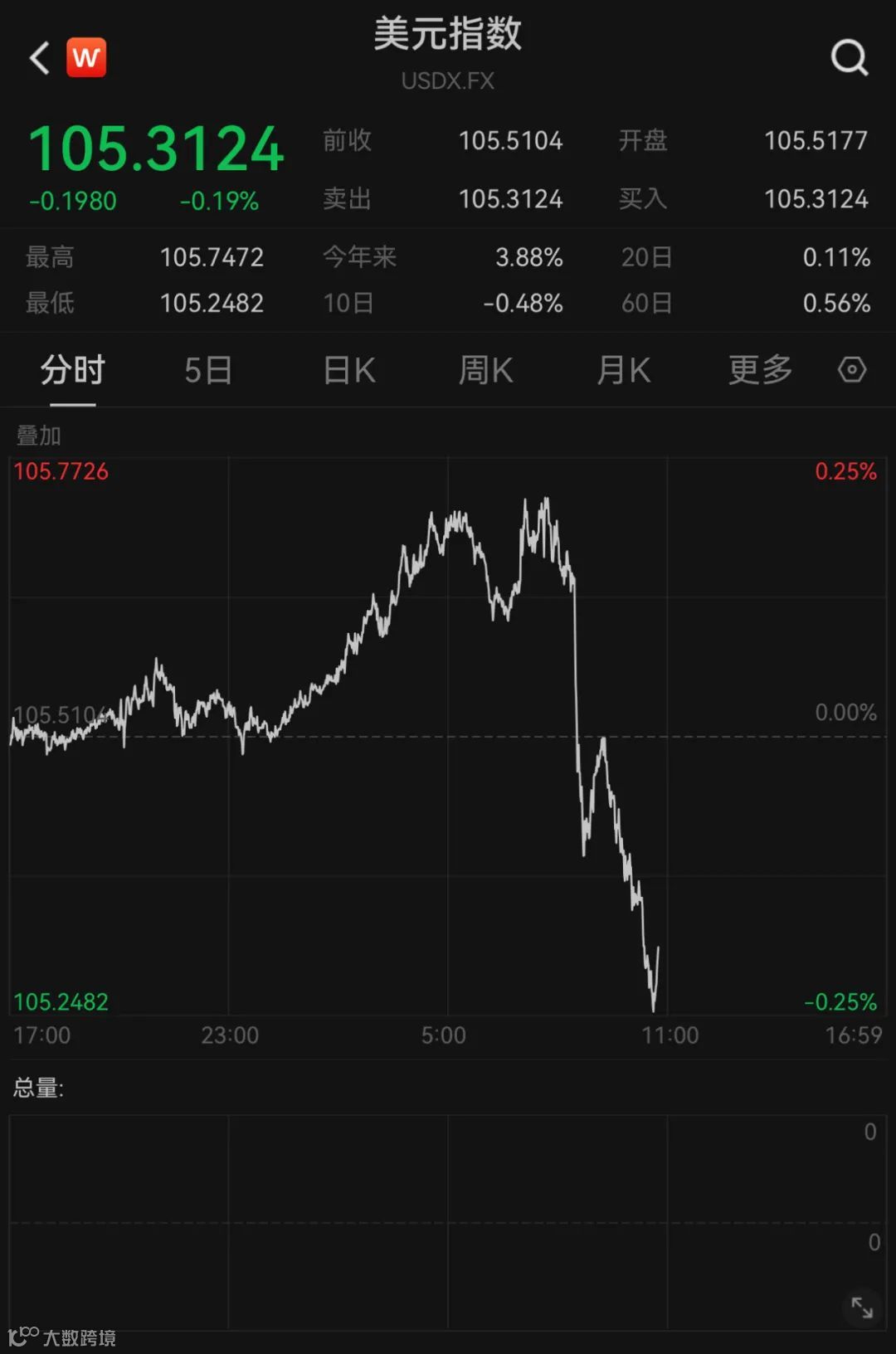Select the 日K chart tab
Image resolution: width=896 pixels, height=1354 pixels.
[x=349, y=370]
